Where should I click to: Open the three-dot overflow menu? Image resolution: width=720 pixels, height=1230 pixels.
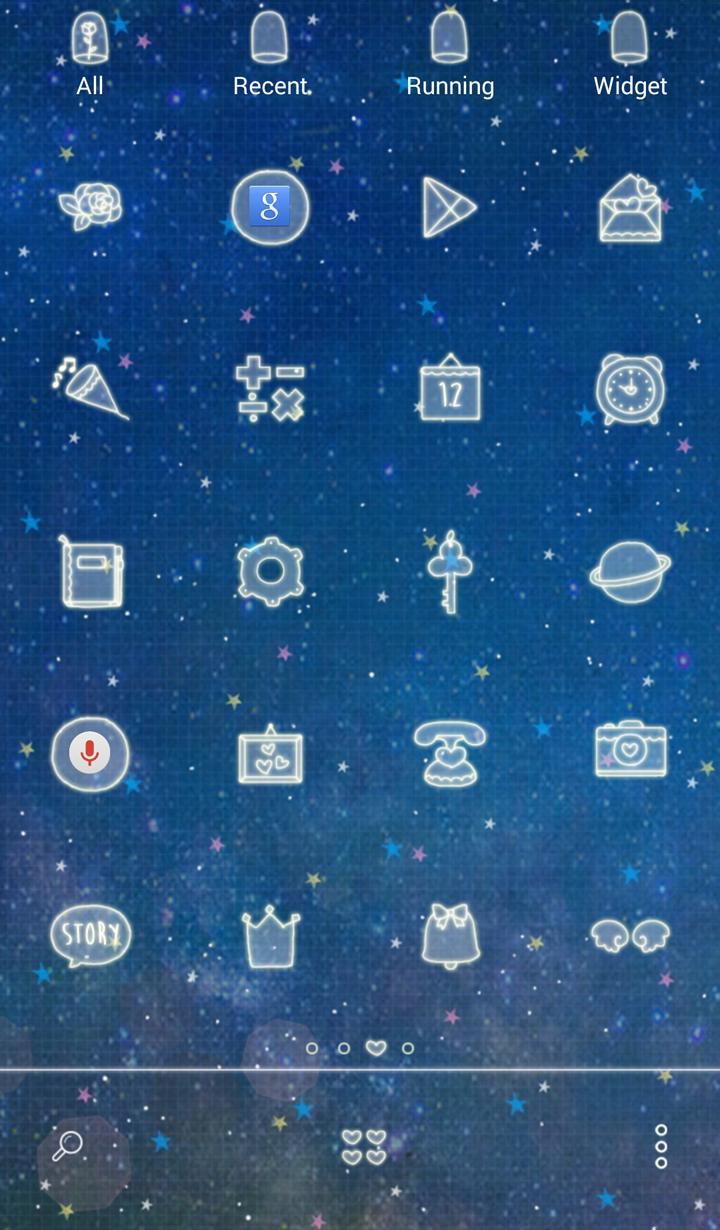(x=661, y=1146)
